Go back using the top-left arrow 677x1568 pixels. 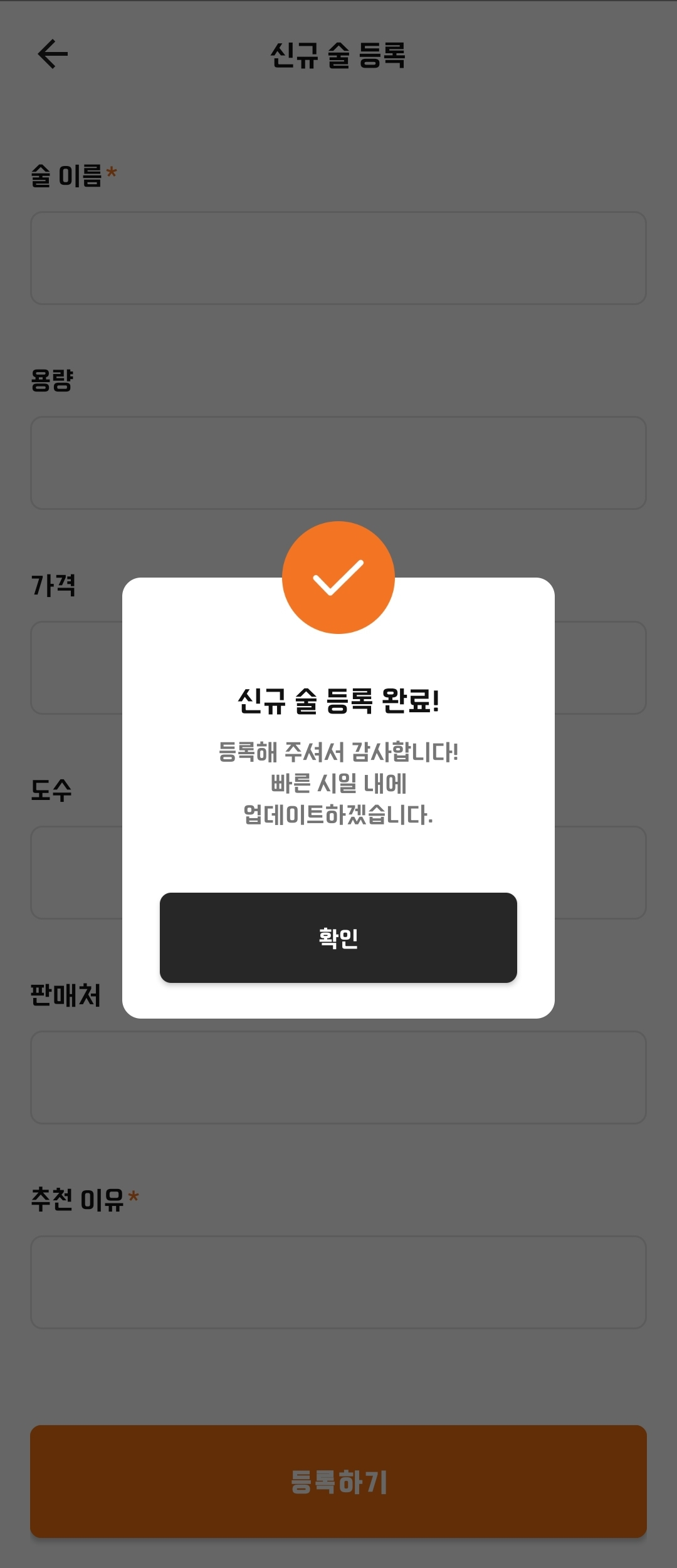(53, 54)
